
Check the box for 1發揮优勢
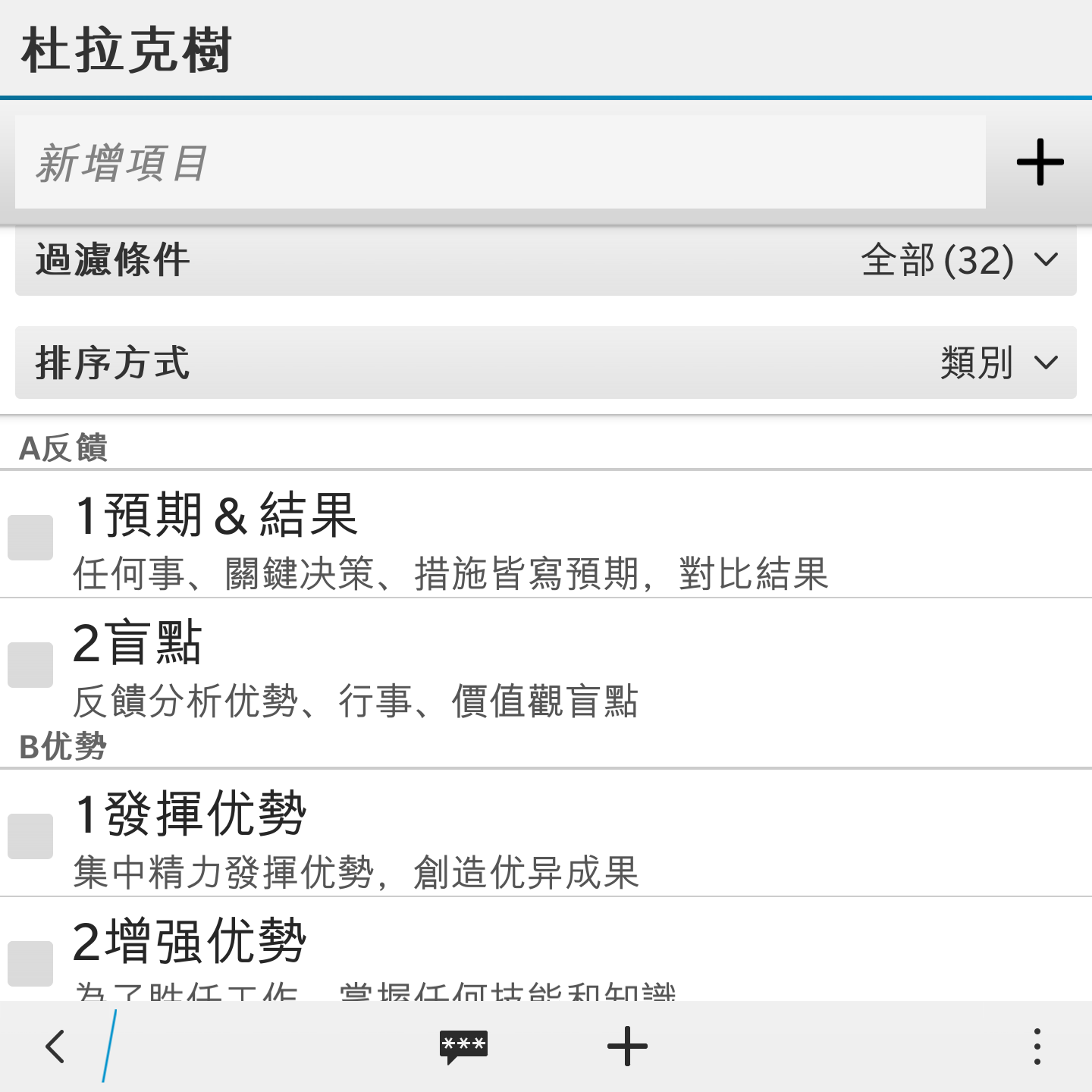pyautogui.click(x=30, y=836)
